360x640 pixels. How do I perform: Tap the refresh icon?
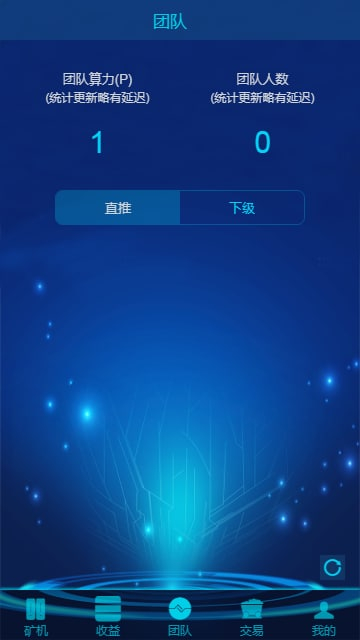pyautogui.click(x=332, y=567)
